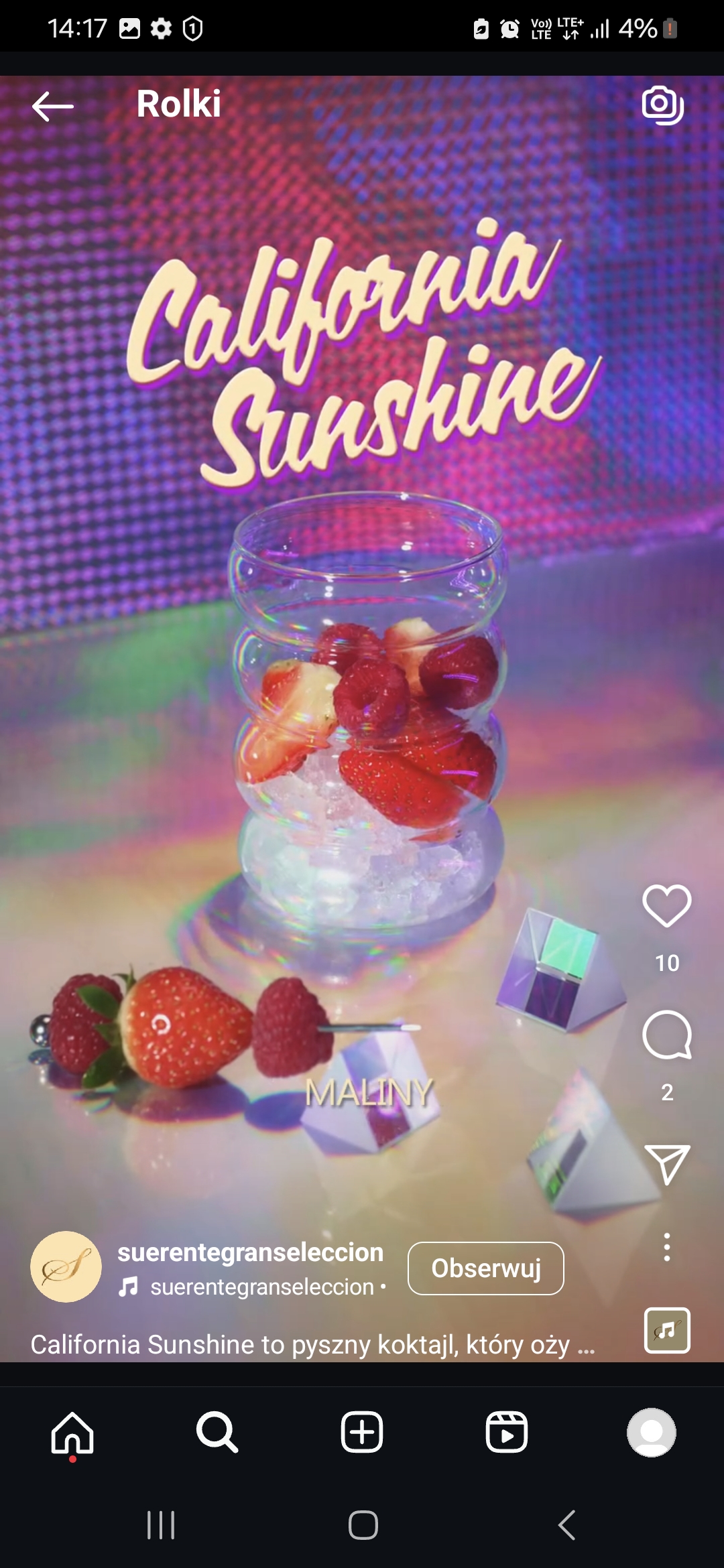Switch to the Search tab

click(x=217, y=1433)
